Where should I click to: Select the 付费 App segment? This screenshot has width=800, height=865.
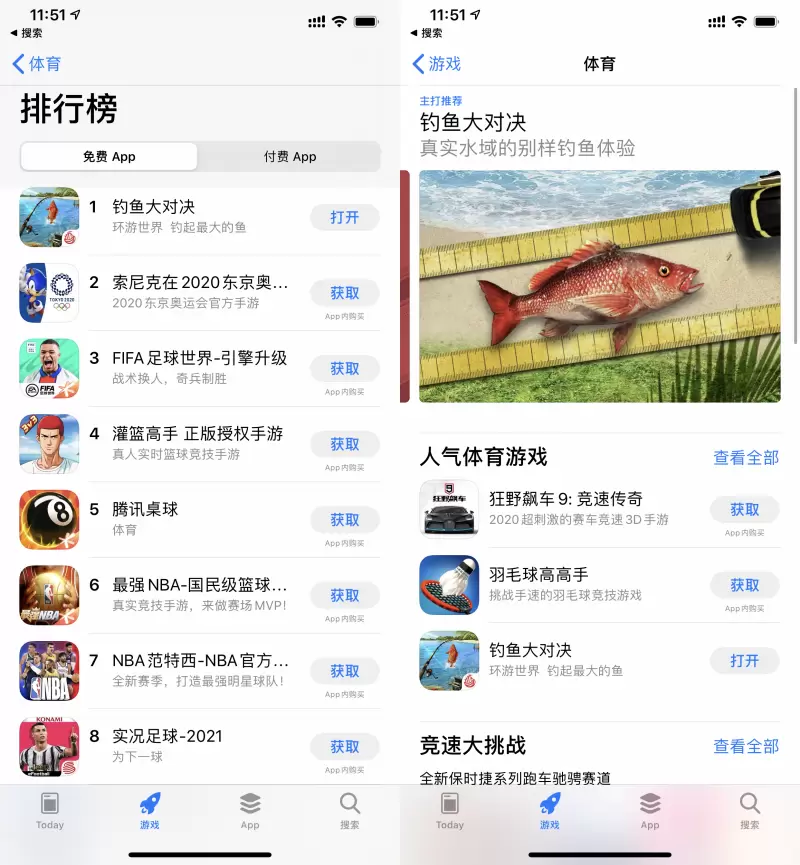(x=289, y=156)
